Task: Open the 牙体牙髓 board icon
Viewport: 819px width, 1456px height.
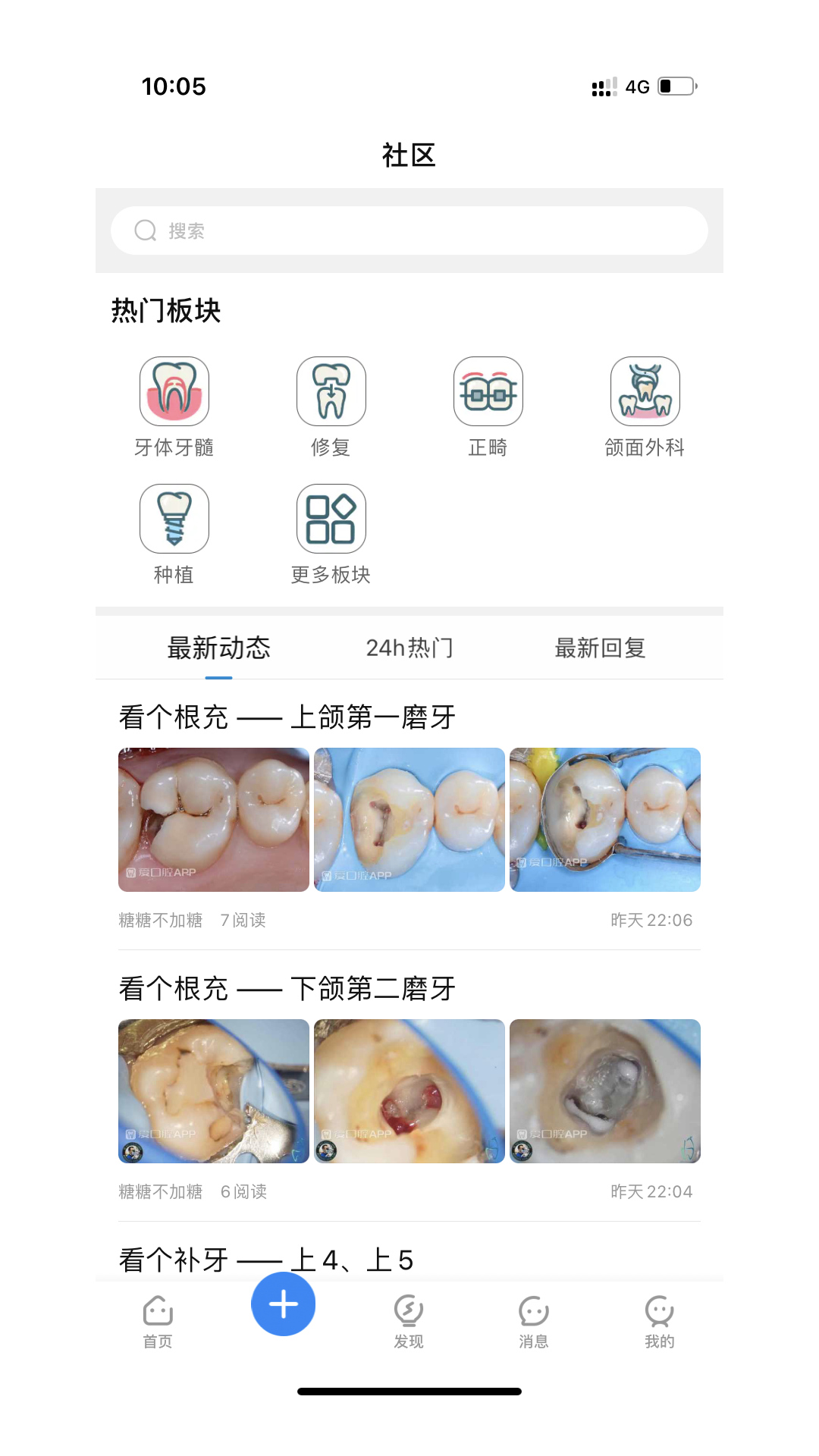Action: [174, 391]
